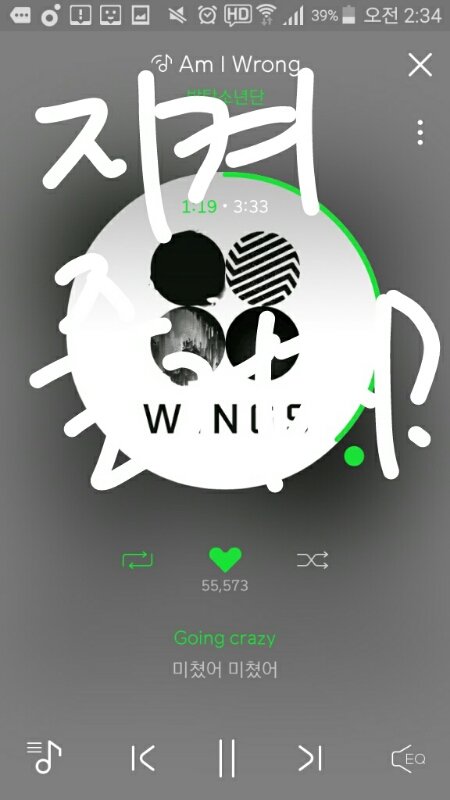Viewport: 450px width, 800px height.
Task: Open the EQ sound settings
Action: [408, 759]
